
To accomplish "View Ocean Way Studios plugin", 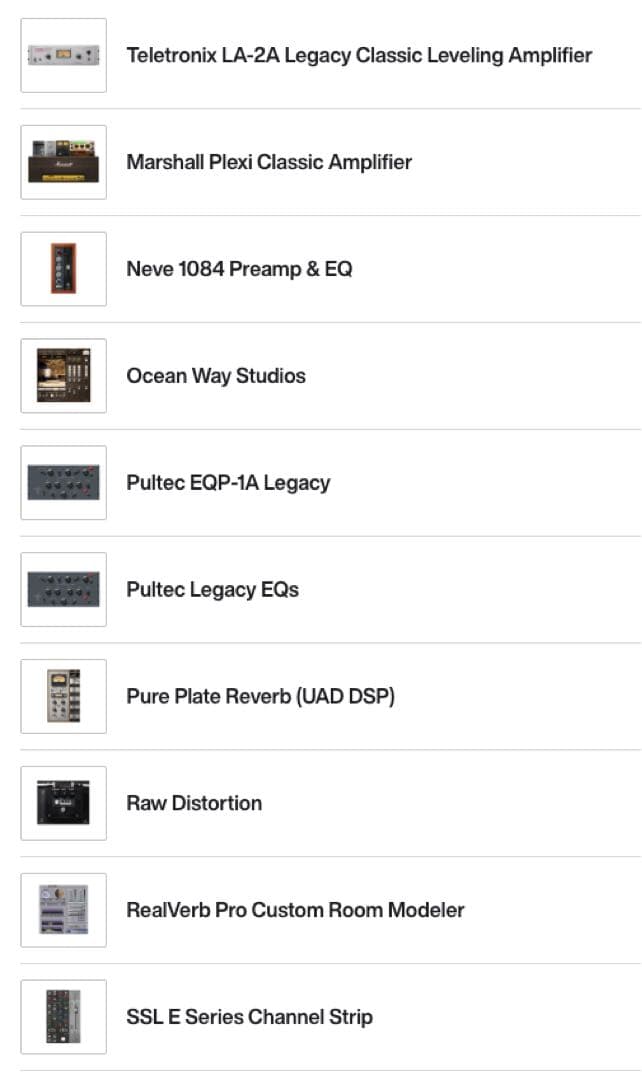I will click(215, 376).
